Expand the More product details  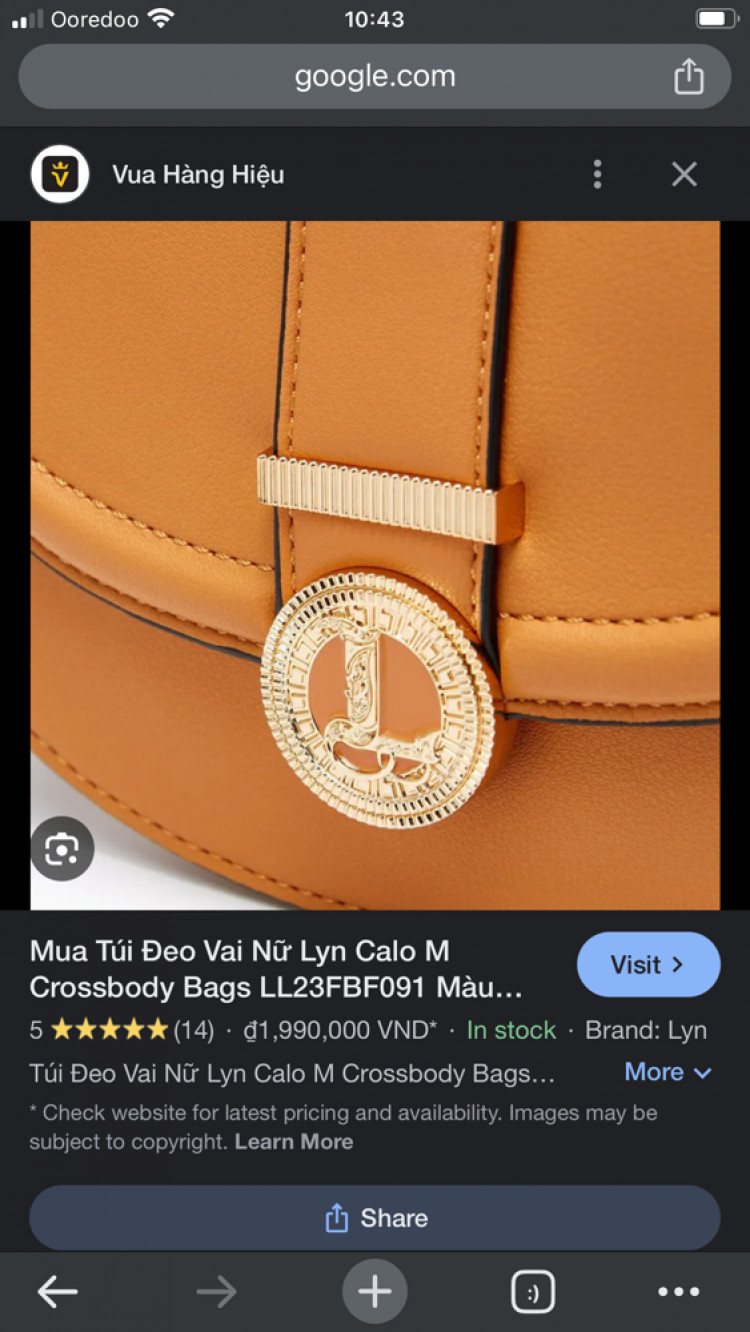[x=667, y=1072]
